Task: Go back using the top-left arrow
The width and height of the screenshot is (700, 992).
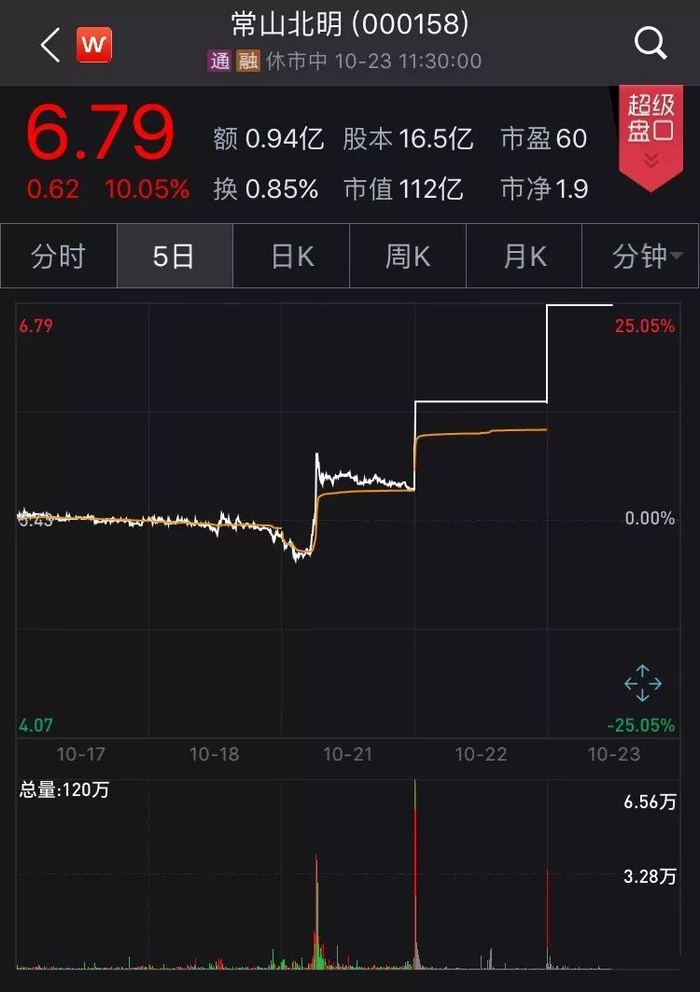Action: coord(50,44)
